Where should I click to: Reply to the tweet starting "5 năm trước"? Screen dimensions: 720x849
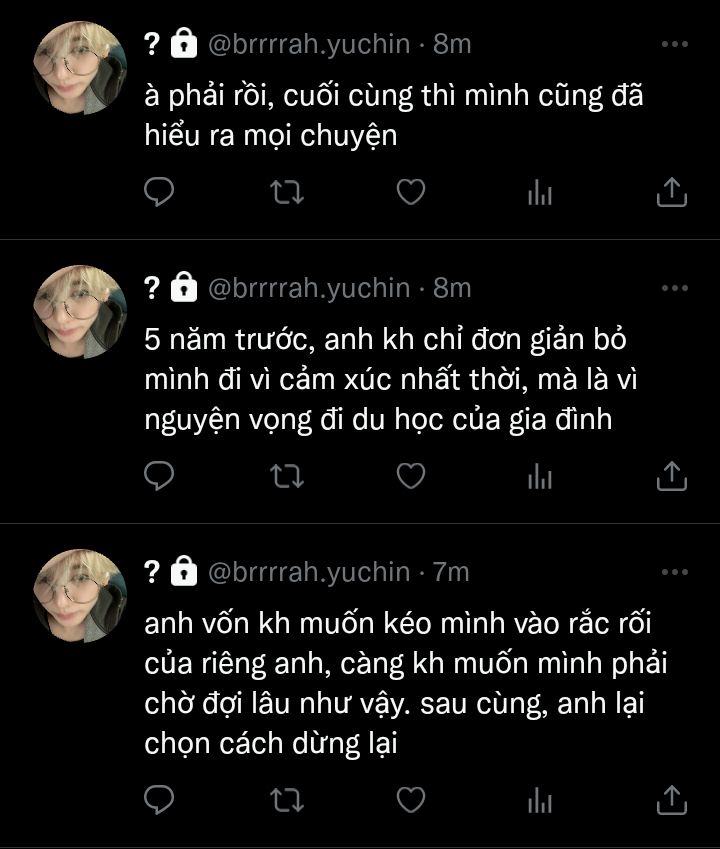click(160, 476)
